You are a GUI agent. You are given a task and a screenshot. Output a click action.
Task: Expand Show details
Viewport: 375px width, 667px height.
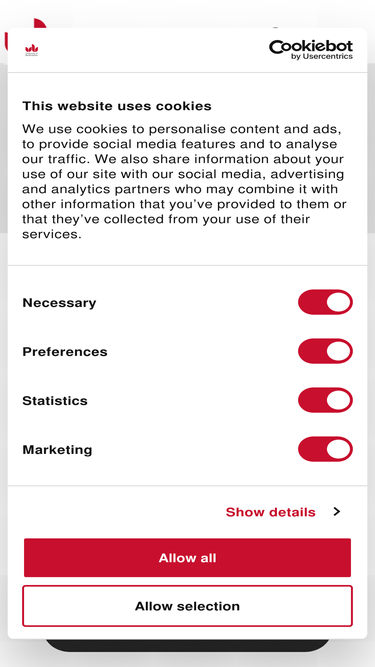click(x=283, y=512)
